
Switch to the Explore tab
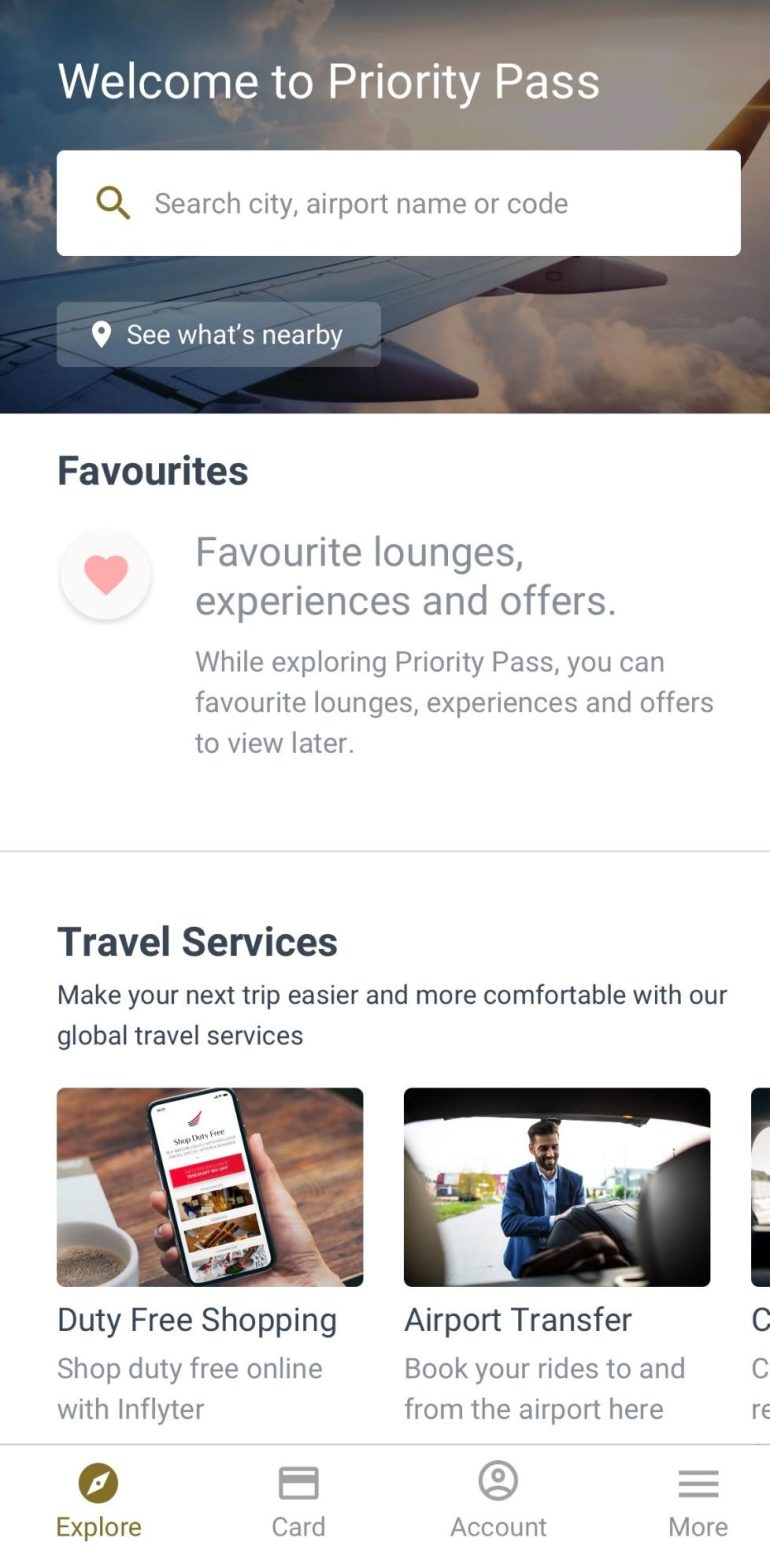[98, 1500]
